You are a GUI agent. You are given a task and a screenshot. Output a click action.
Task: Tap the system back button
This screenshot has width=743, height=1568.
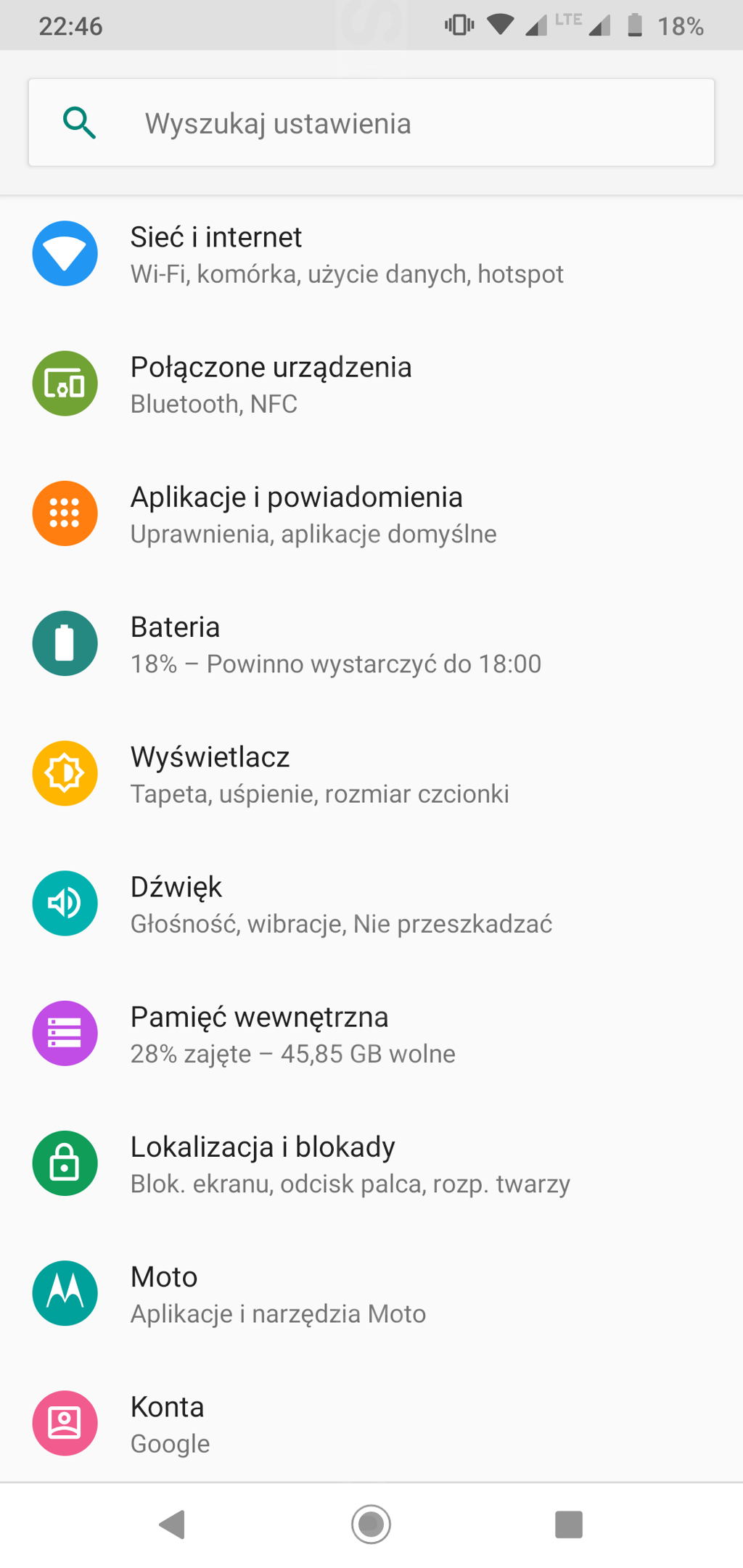coord(173,1524)
